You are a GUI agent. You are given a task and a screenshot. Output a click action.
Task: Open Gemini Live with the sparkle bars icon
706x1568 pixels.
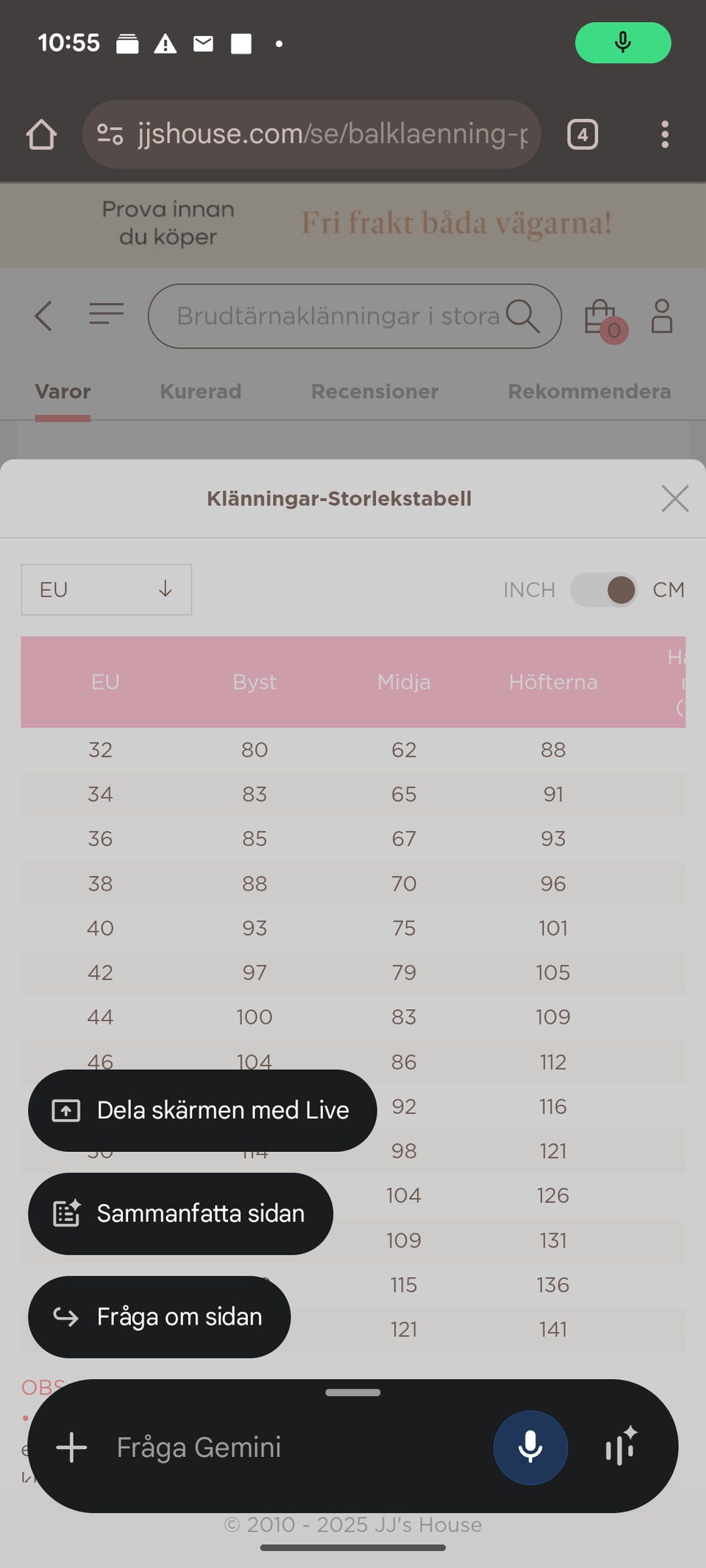tap(621, 1447)
